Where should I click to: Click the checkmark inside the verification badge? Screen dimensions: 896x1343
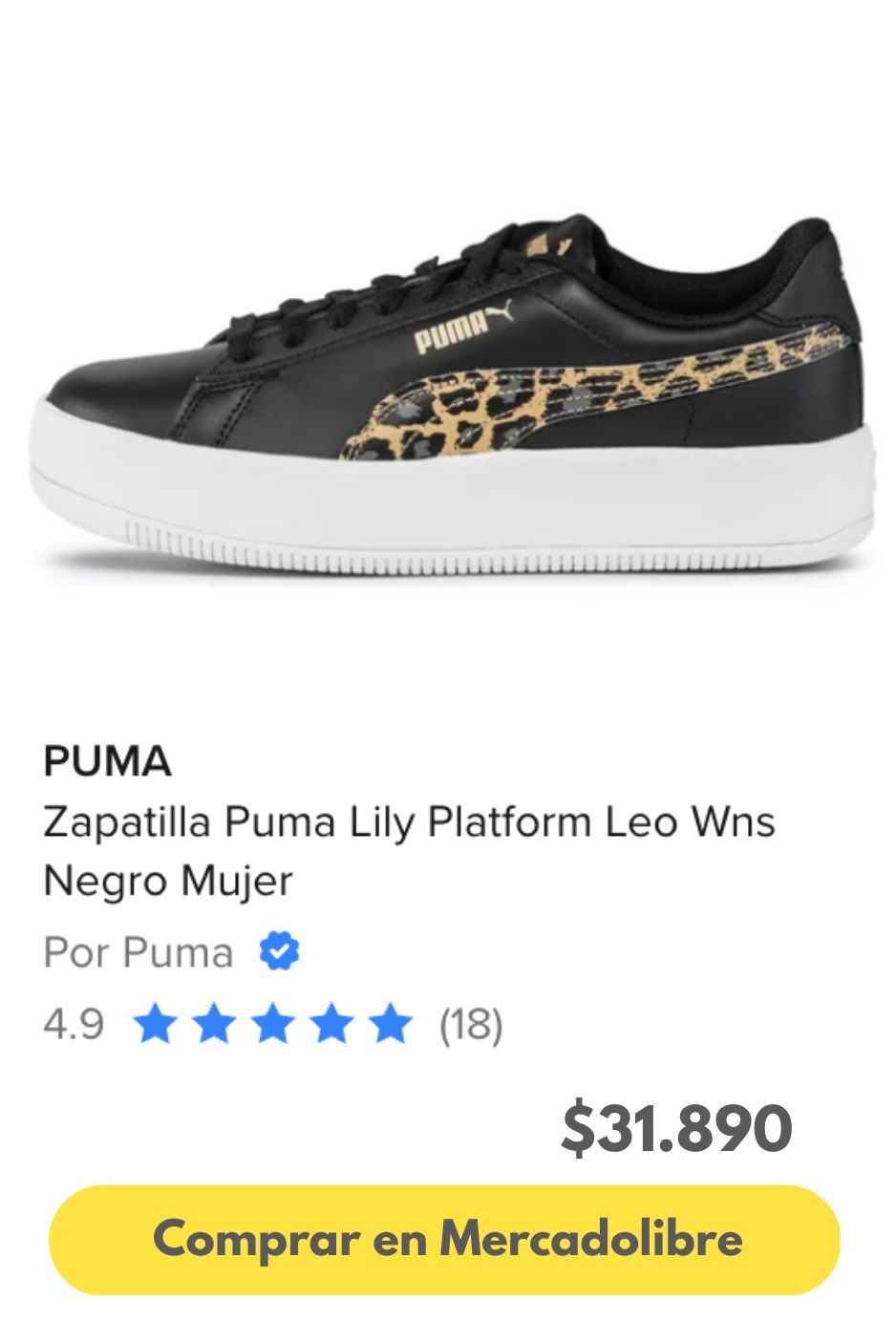pos(278,949)
